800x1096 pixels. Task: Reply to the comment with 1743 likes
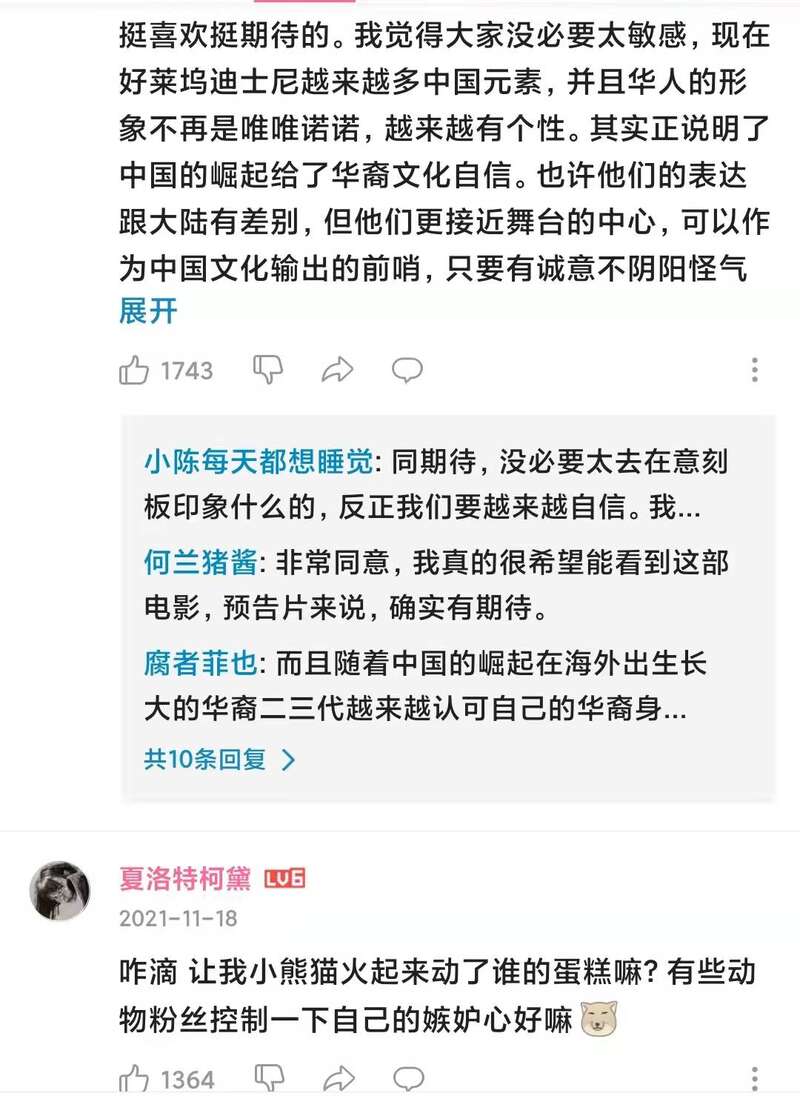coord(406,371)
